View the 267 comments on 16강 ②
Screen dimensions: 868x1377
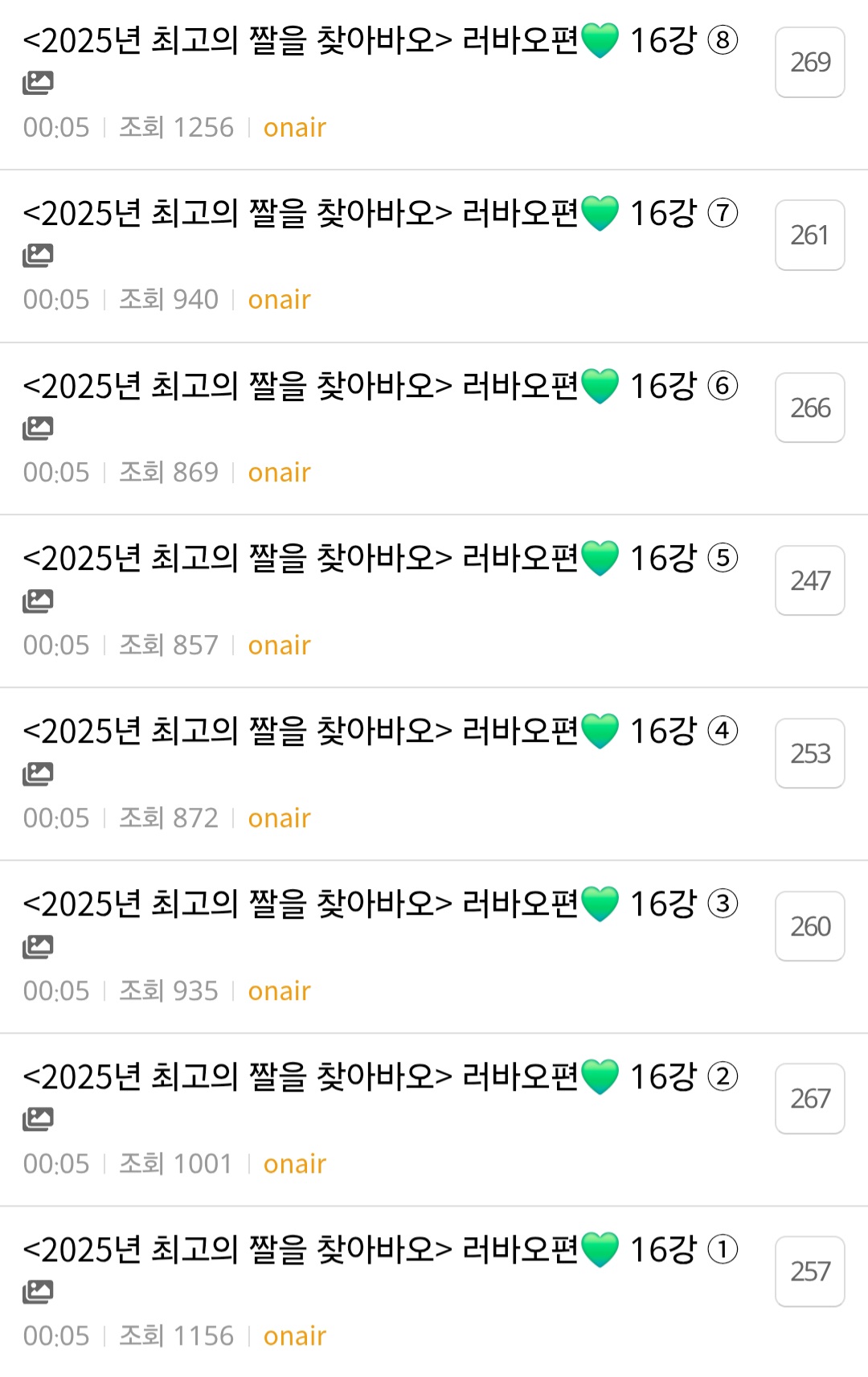click(809, 1099)
